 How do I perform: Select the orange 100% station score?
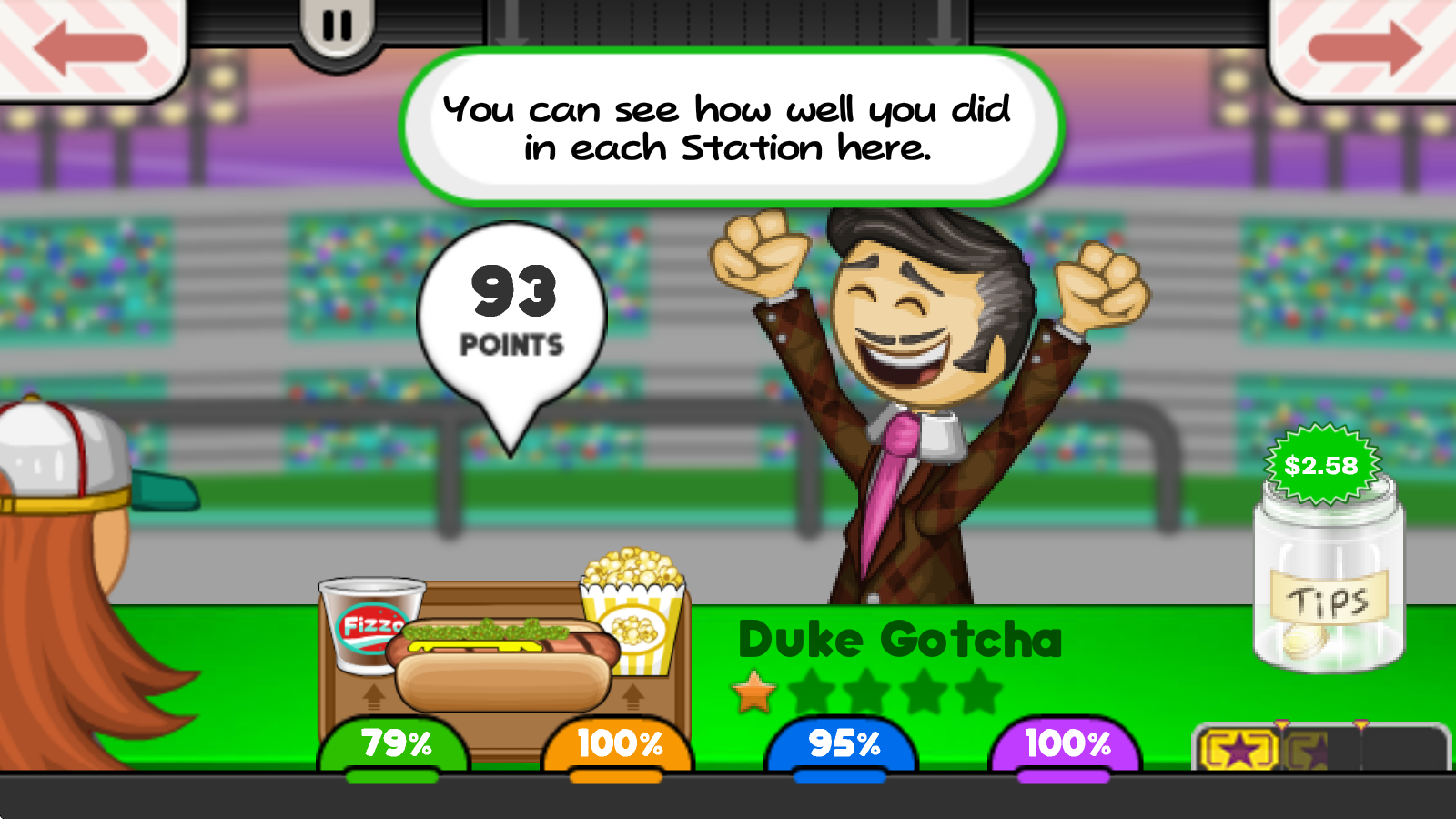click(620, 744)
